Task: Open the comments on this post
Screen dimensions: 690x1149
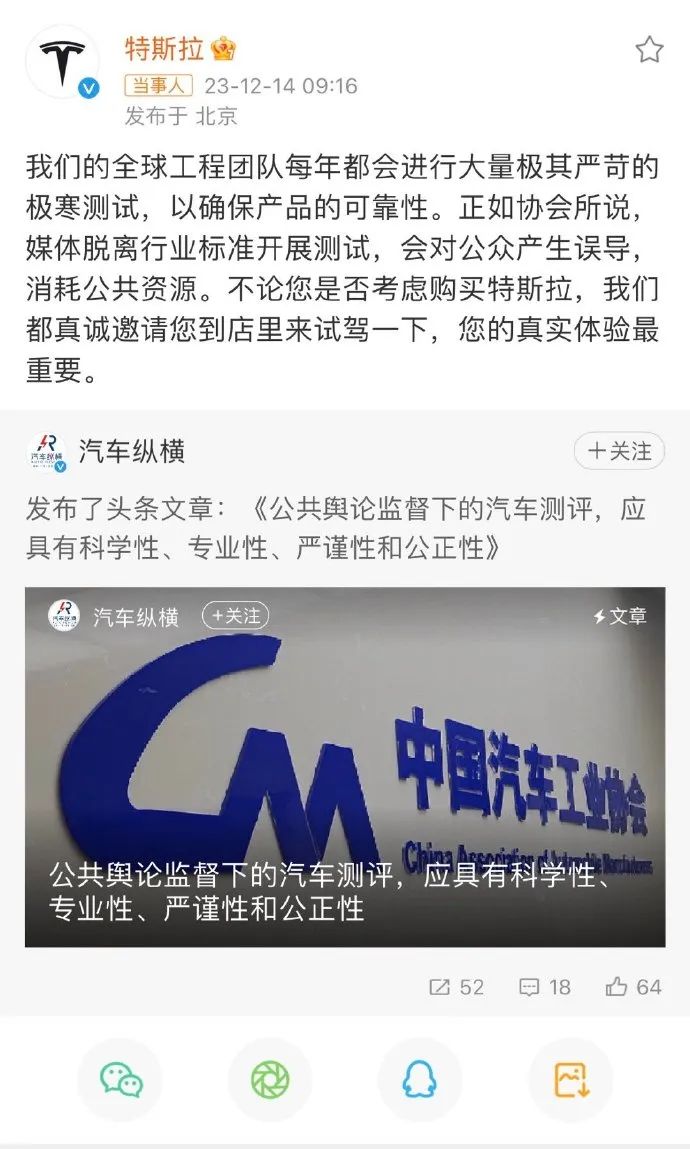Action: click(x=545, y=987)
